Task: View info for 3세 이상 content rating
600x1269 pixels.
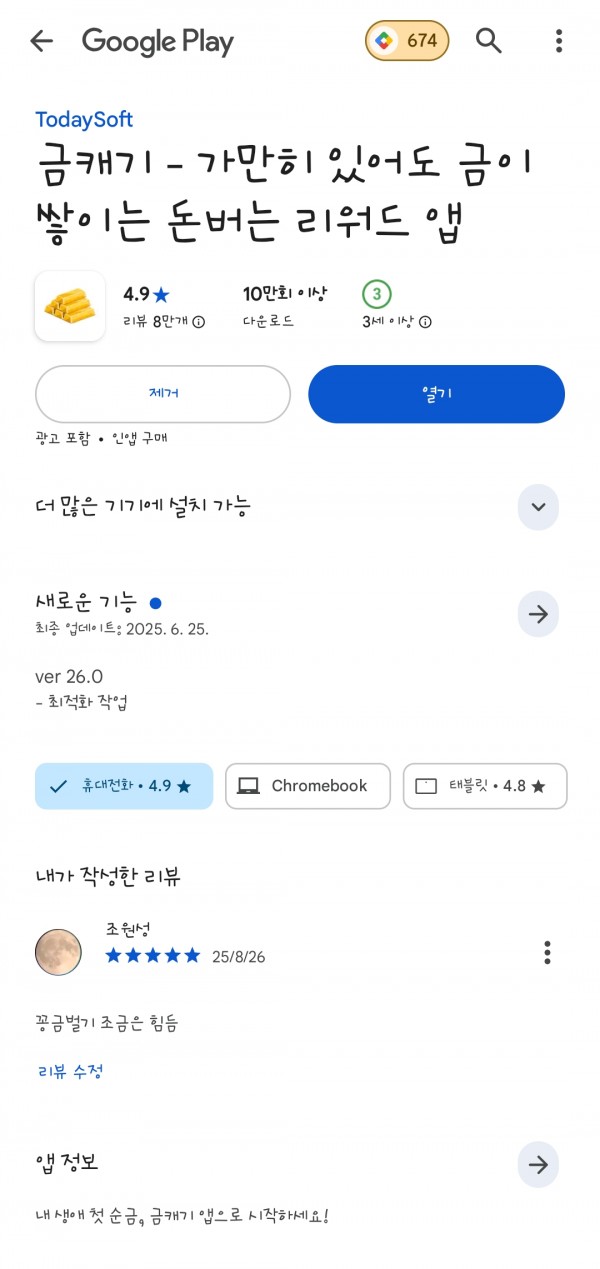Action: pos(425,322)
